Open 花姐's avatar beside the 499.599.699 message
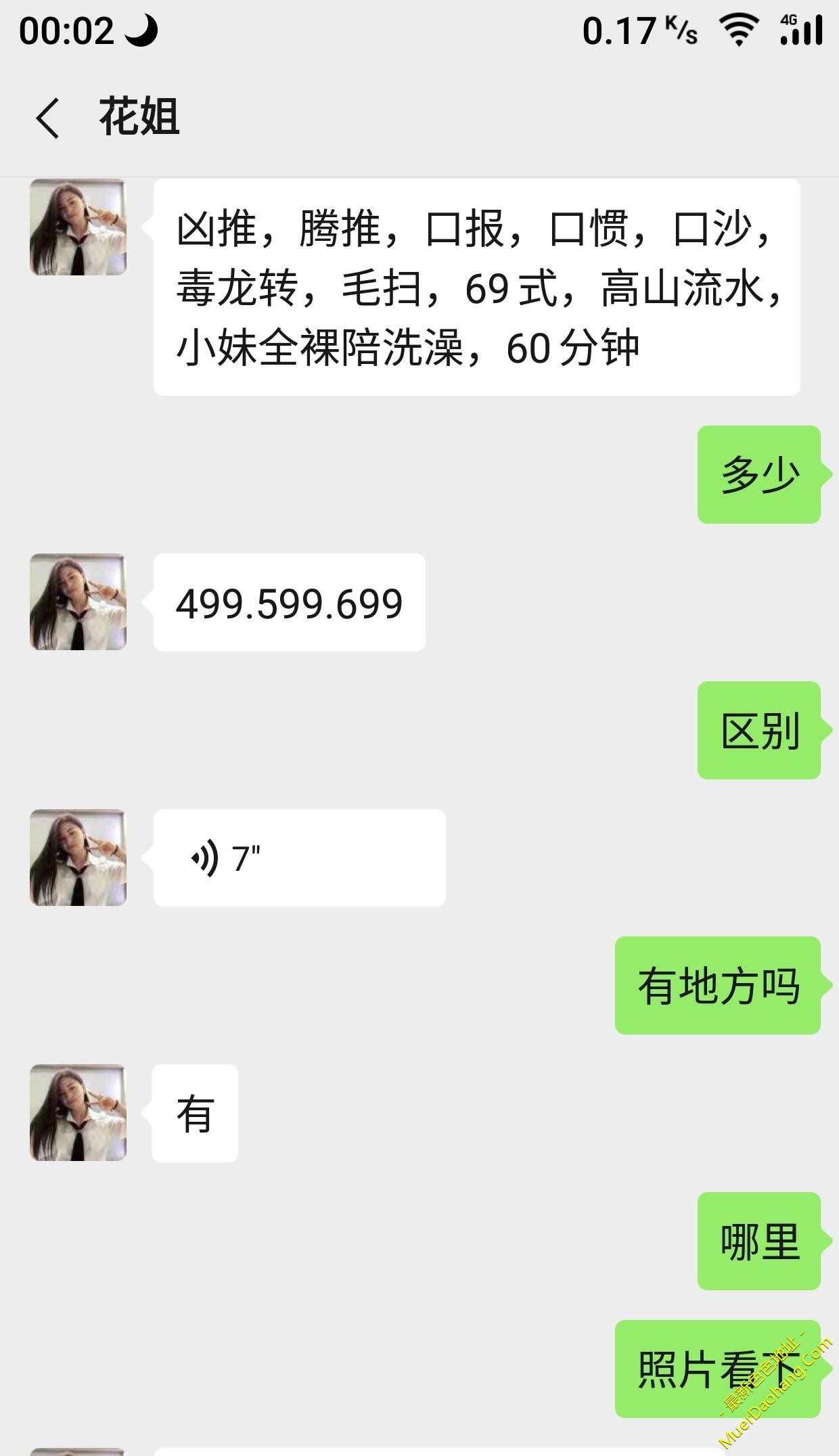 click(78, 602)
